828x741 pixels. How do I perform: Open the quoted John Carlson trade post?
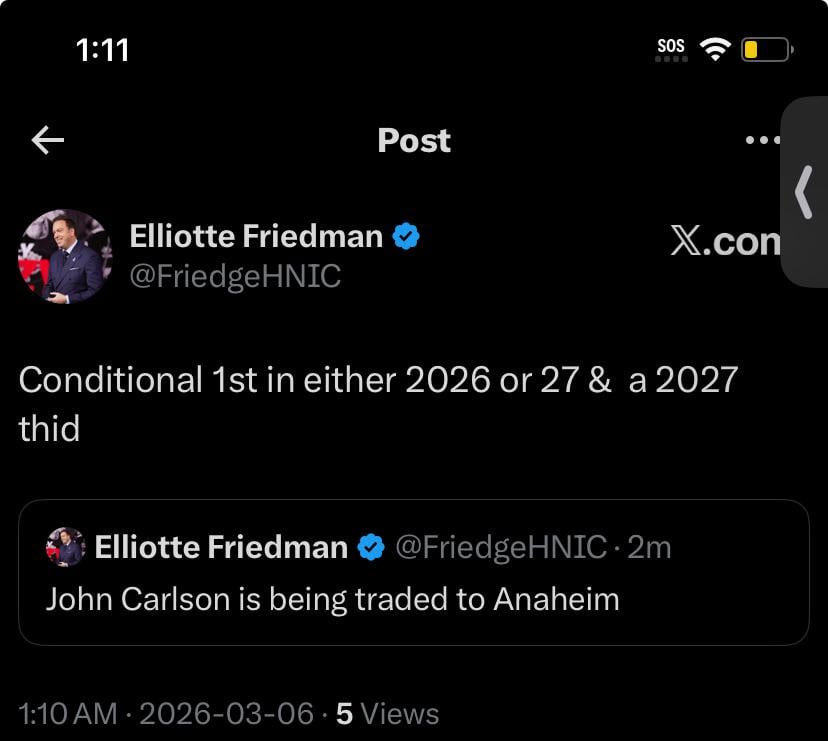(413, 572)
